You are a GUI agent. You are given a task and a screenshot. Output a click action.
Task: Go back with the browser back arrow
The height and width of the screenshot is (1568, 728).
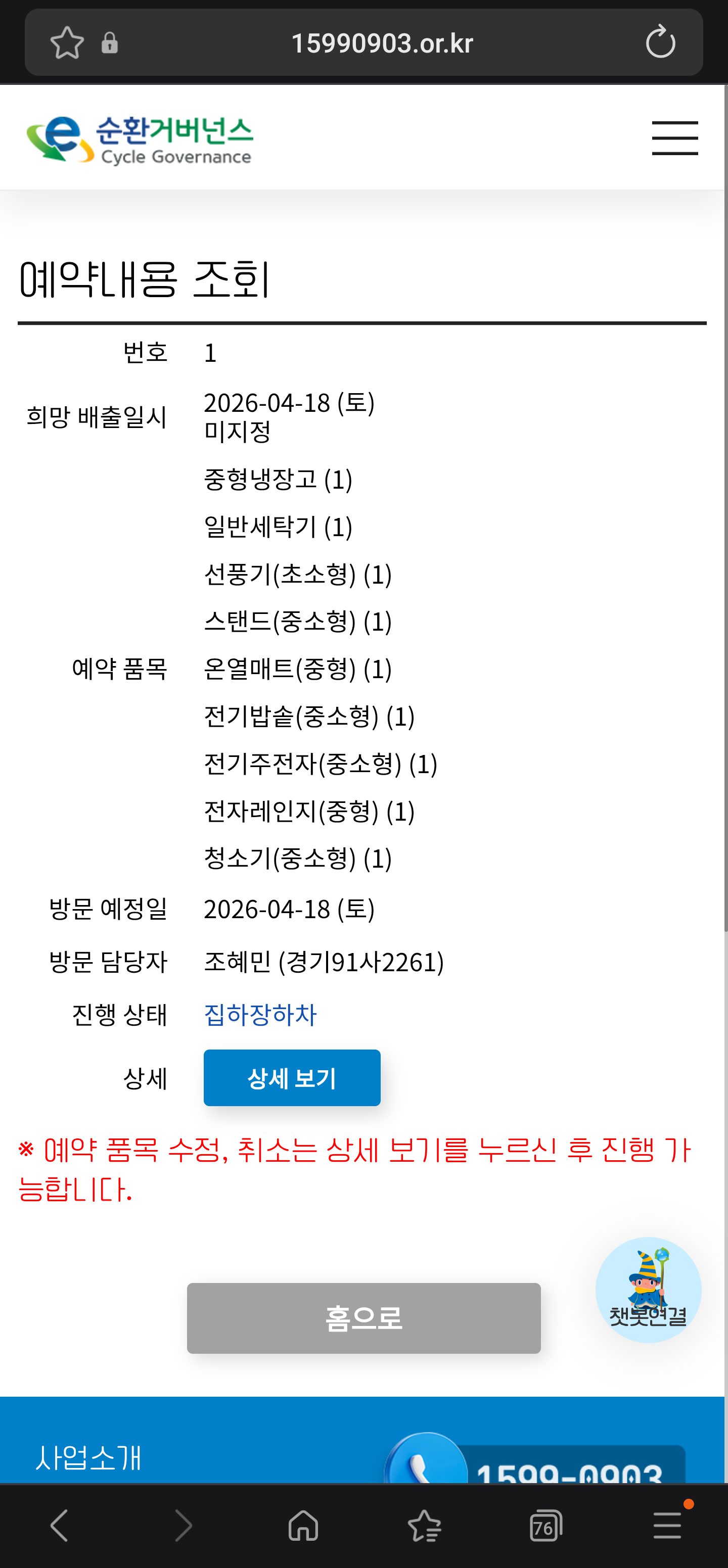(60, 1526)
